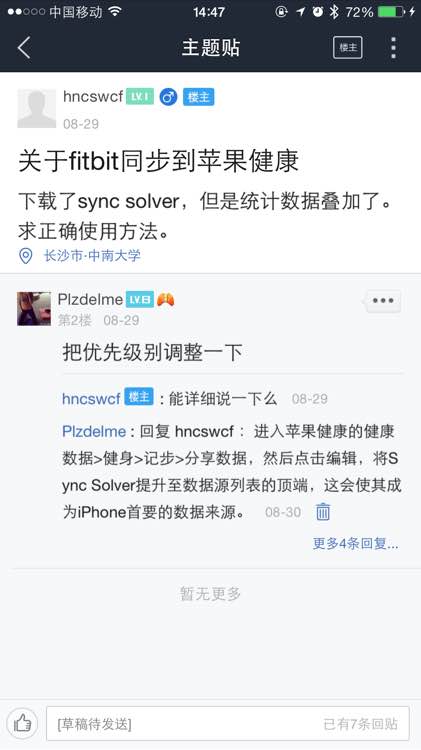View Plzdelme's avatar profile
Viewport: 421px width, 750px height.
[x=34, y=309]
